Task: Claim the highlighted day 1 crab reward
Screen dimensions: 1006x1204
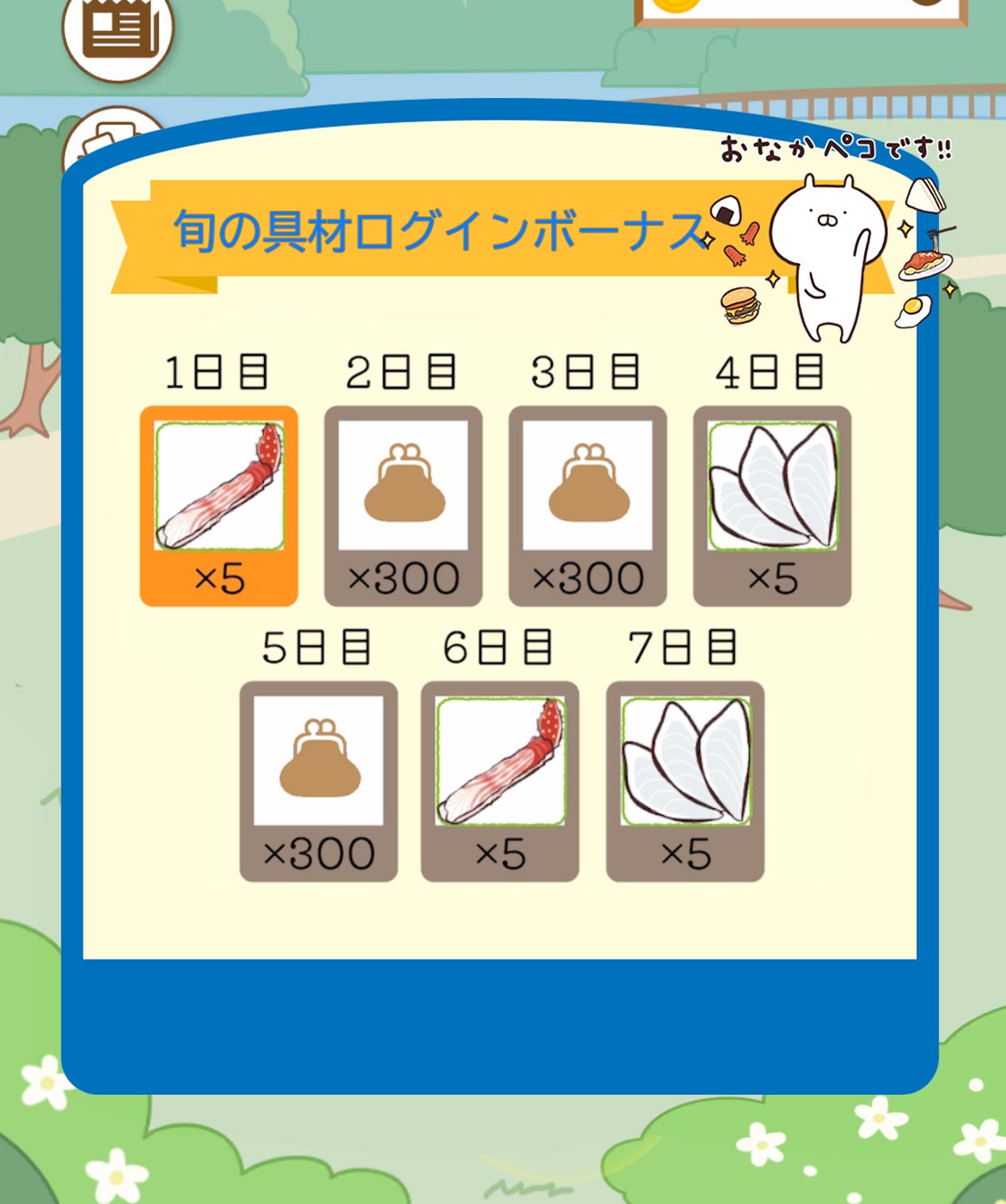Action: point(219,505)
